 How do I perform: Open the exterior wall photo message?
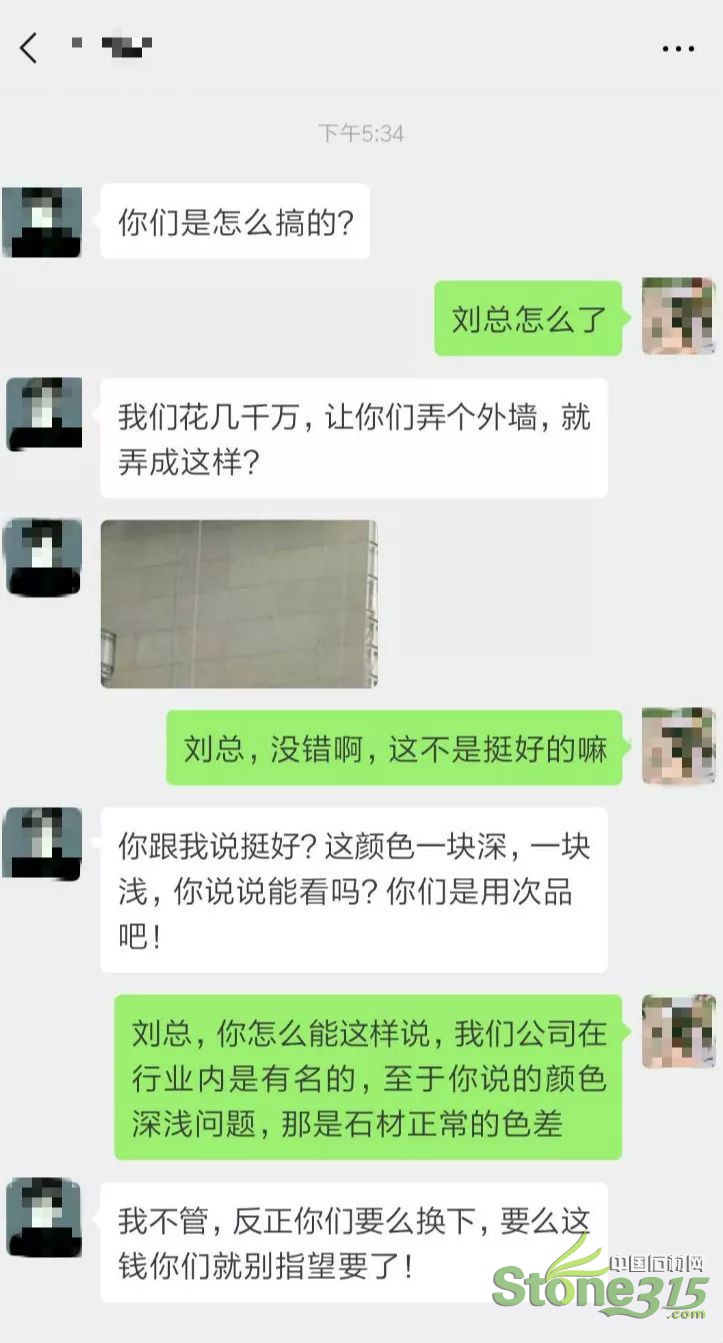pos(239,603)
